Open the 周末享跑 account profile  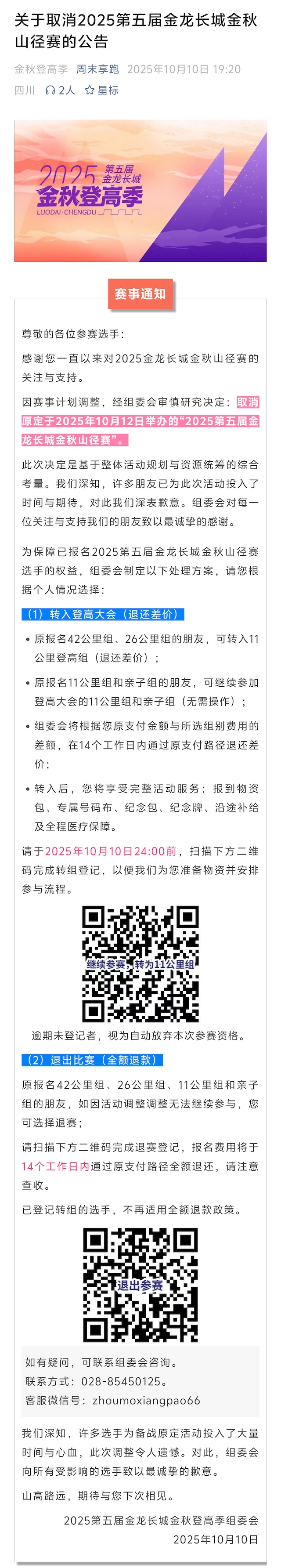coord(97,69)
